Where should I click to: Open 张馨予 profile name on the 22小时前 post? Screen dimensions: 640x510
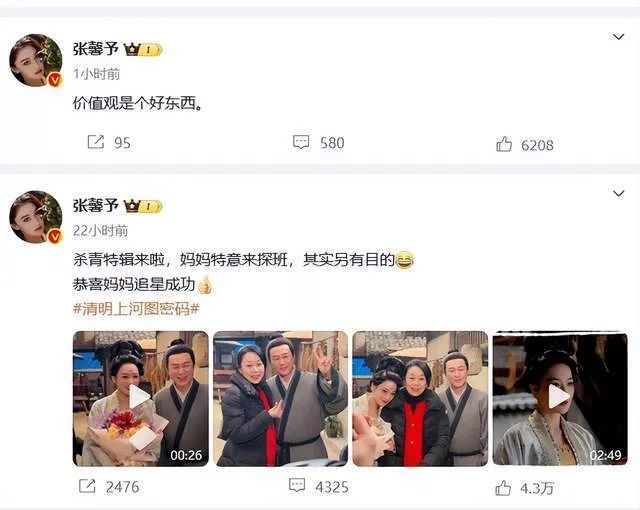[95, 205]
